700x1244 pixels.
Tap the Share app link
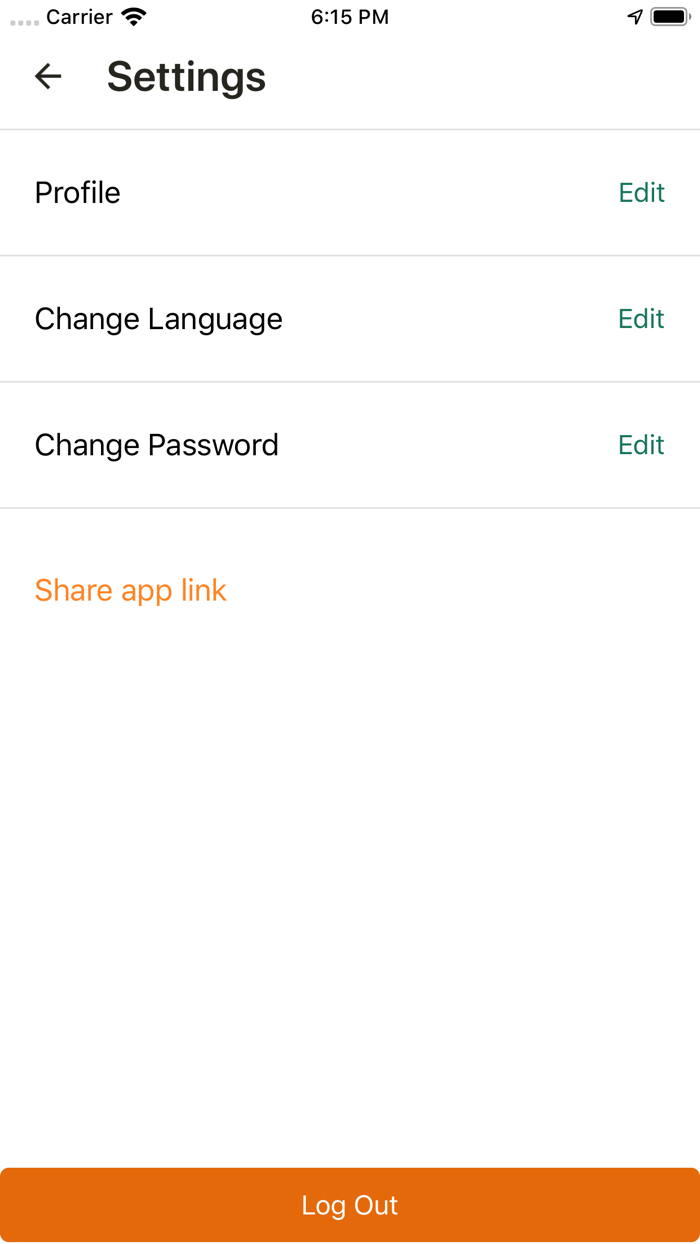[131, 590]
